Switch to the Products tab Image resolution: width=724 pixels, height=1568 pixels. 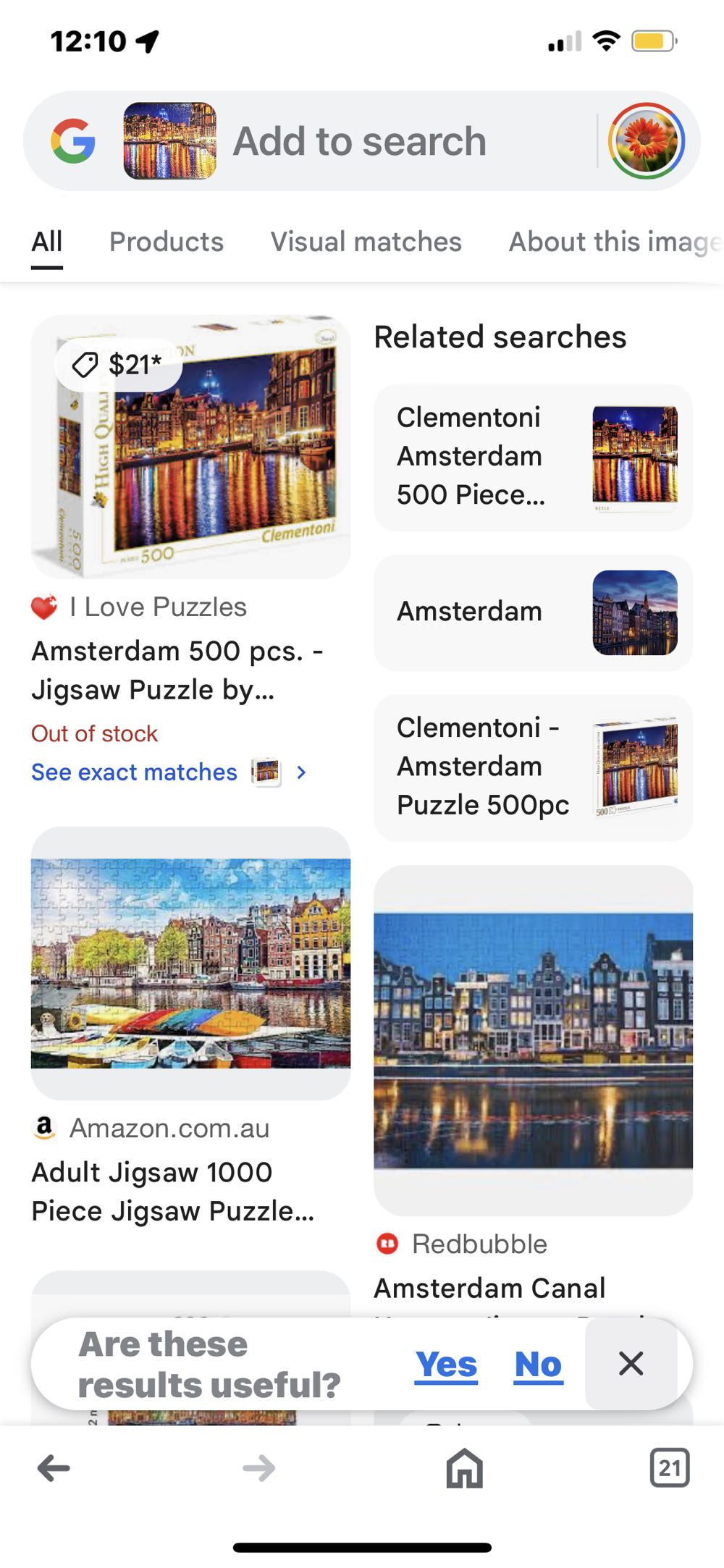click(167, 242)
